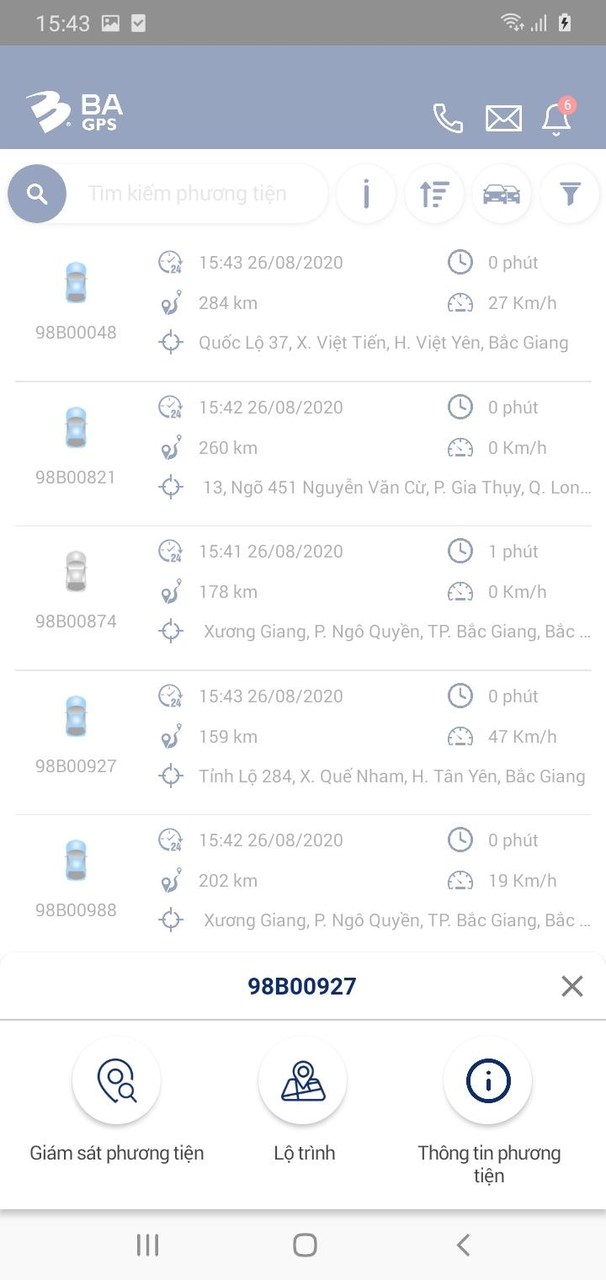
Task: Tap the vehicle group car icon
Action: (501, 194)
